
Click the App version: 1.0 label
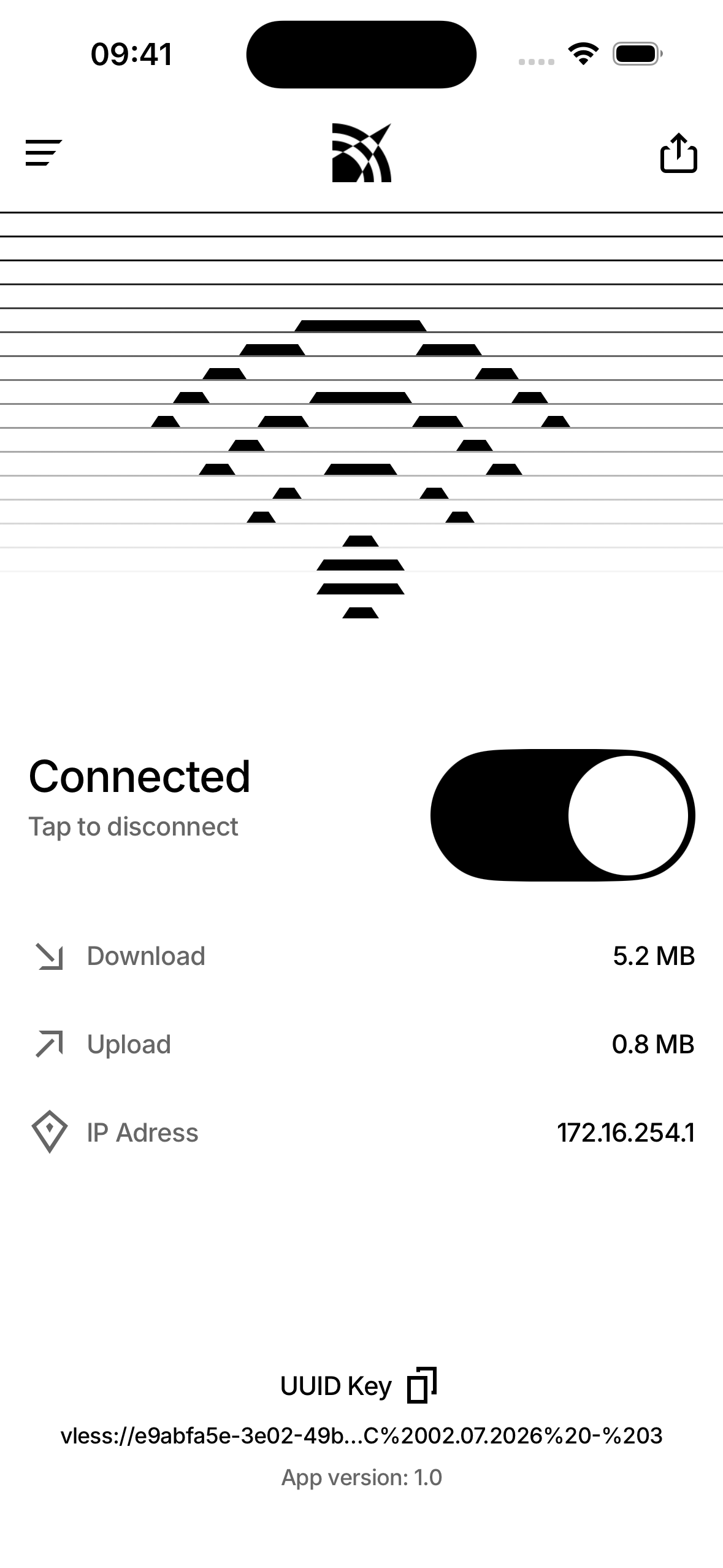[x=361, y=1476]
